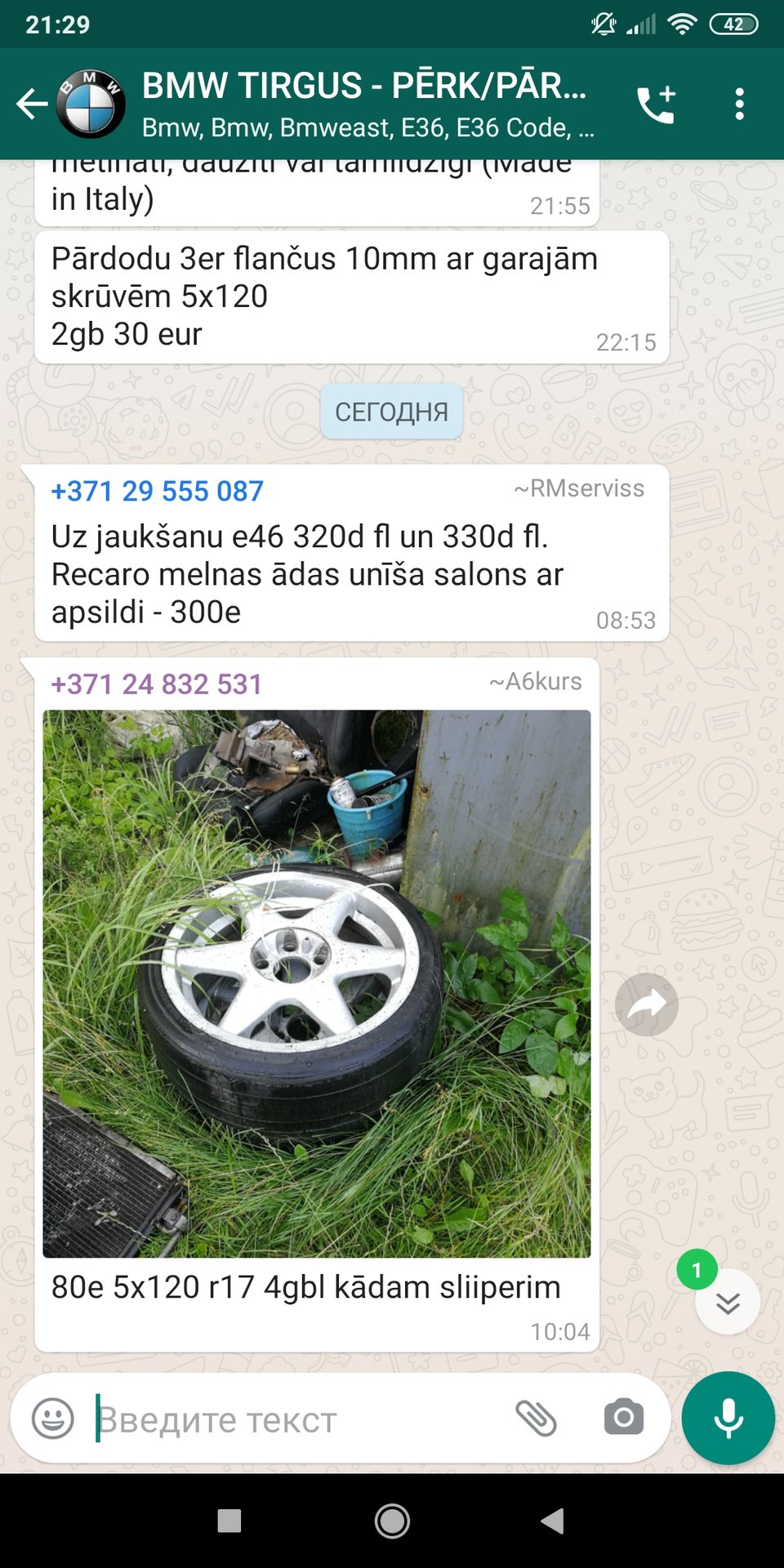Forward the wheel photo message
Screen dimensions: 784x1568
tap(646, 1004)
